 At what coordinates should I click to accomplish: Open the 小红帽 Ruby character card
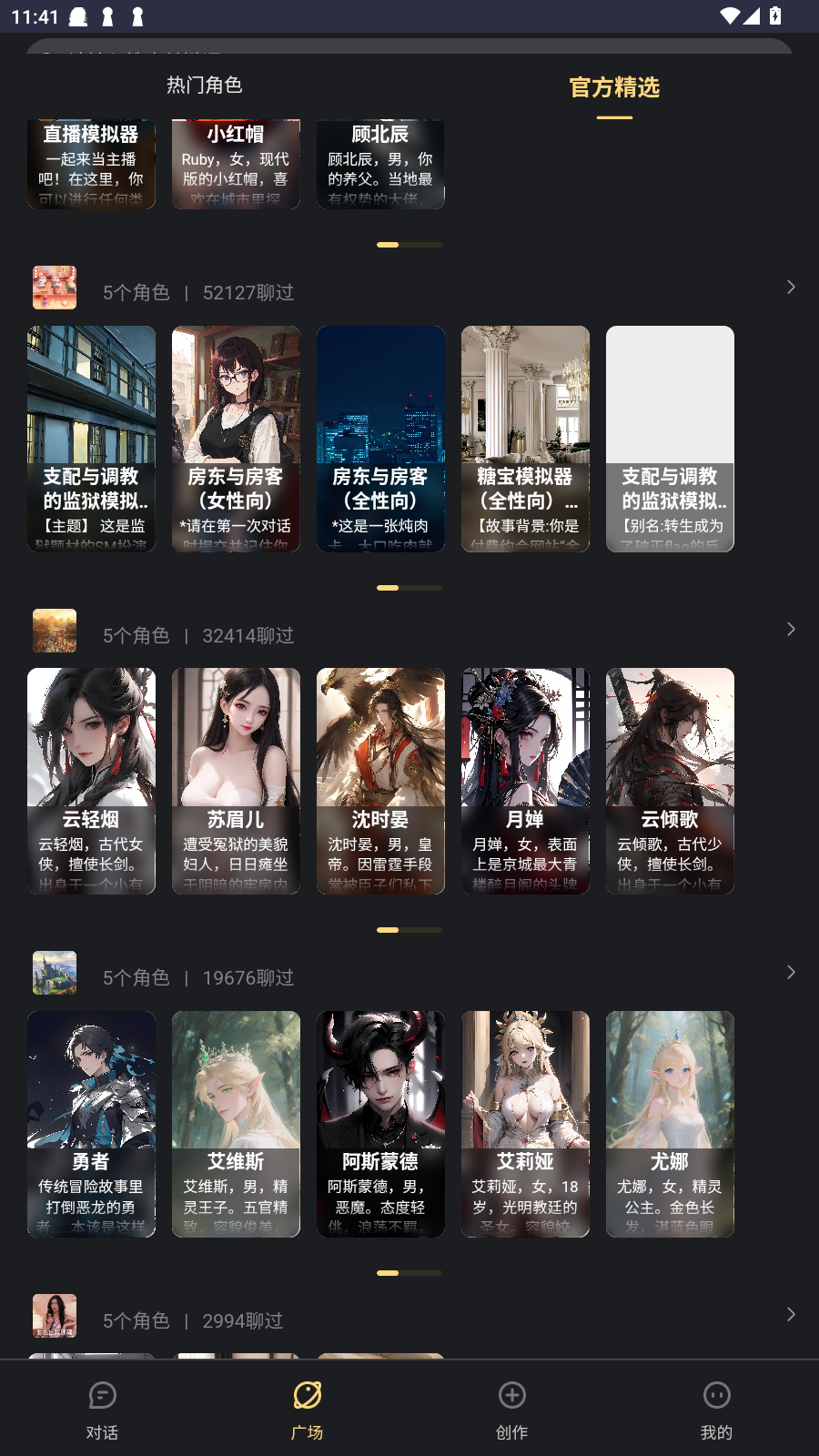point(236,164)
